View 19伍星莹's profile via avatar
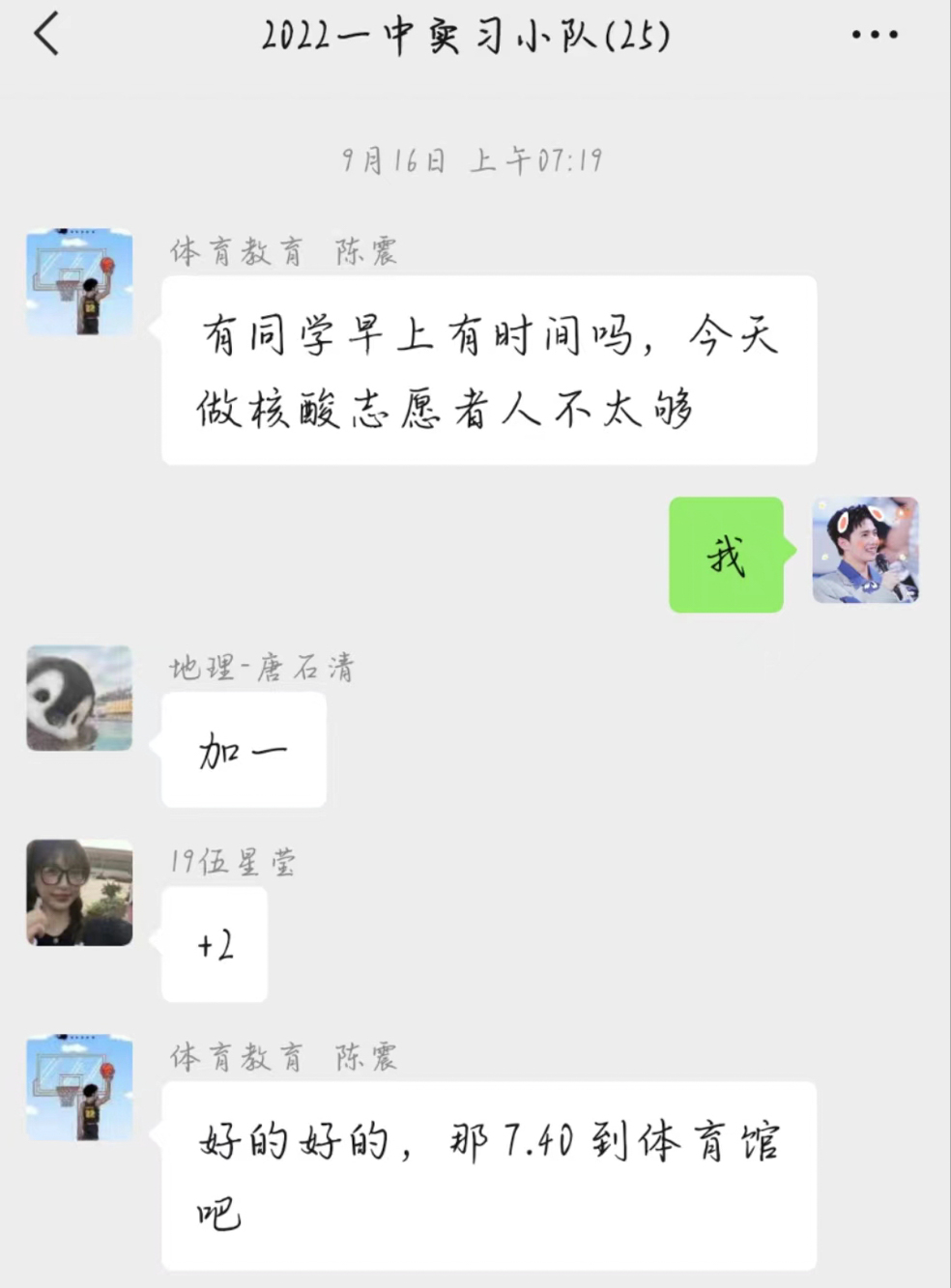Viewport: 951px width, 1288px height. (x=79, y=892)
